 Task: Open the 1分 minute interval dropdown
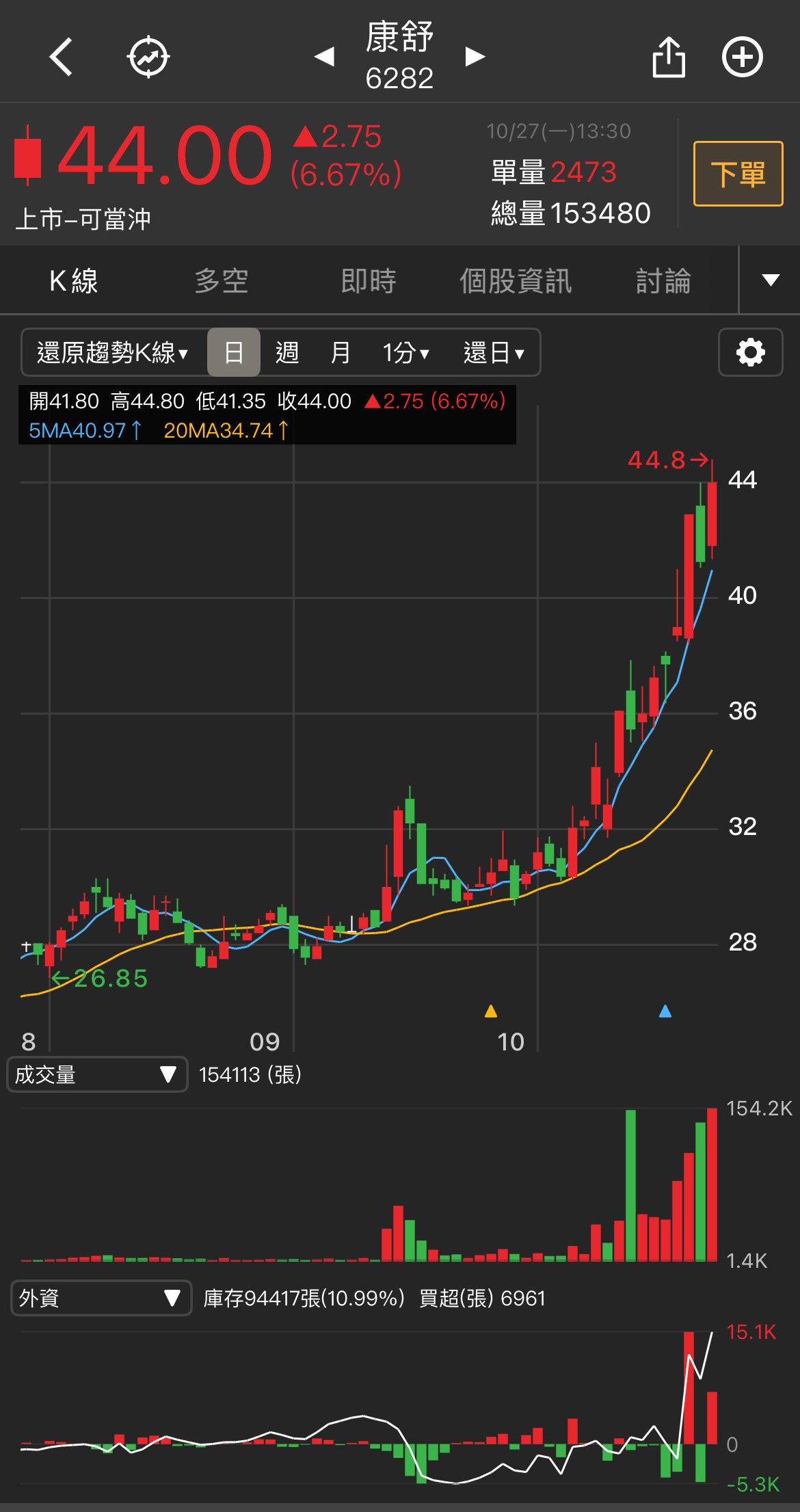click(x=405, y=353)
